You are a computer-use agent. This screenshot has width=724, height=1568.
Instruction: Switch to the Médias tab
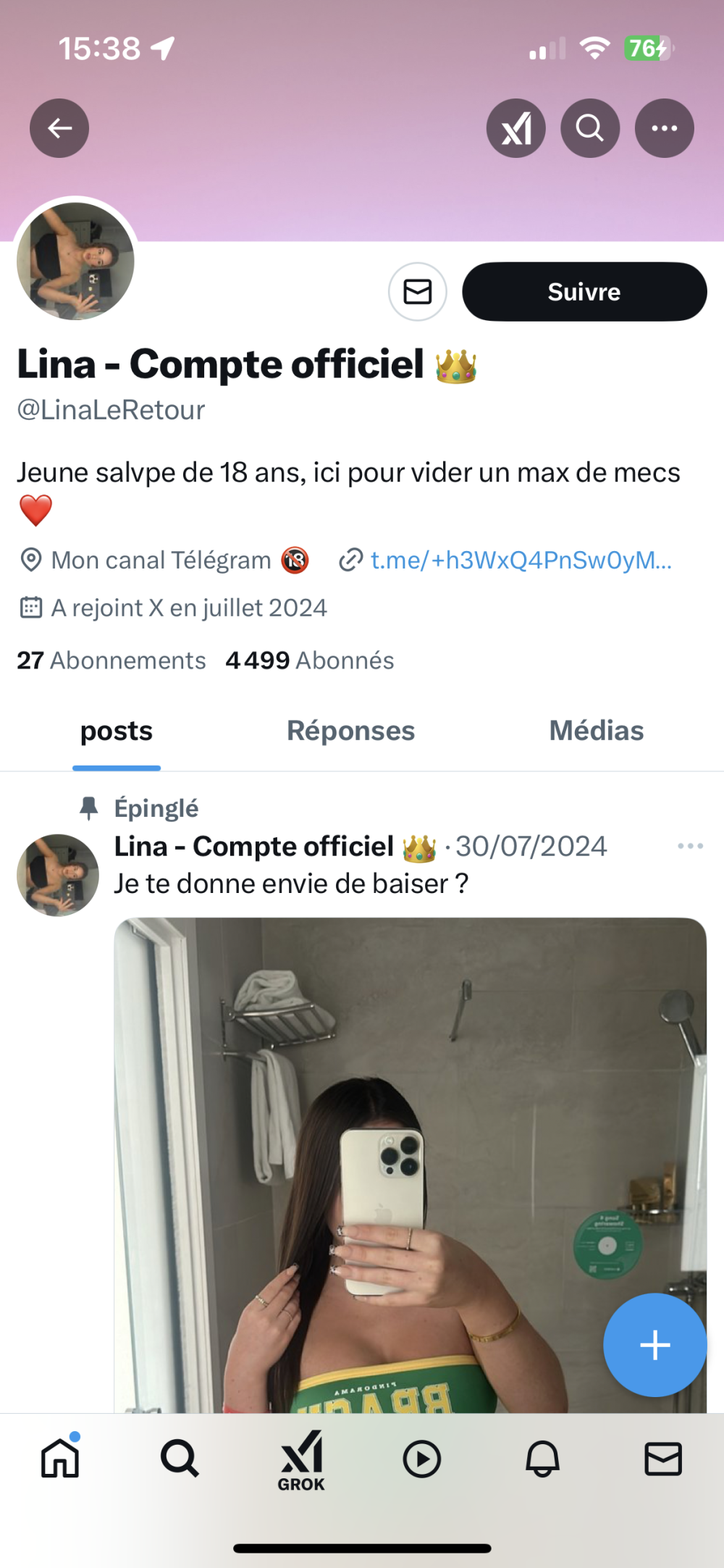tap(596, 731)
